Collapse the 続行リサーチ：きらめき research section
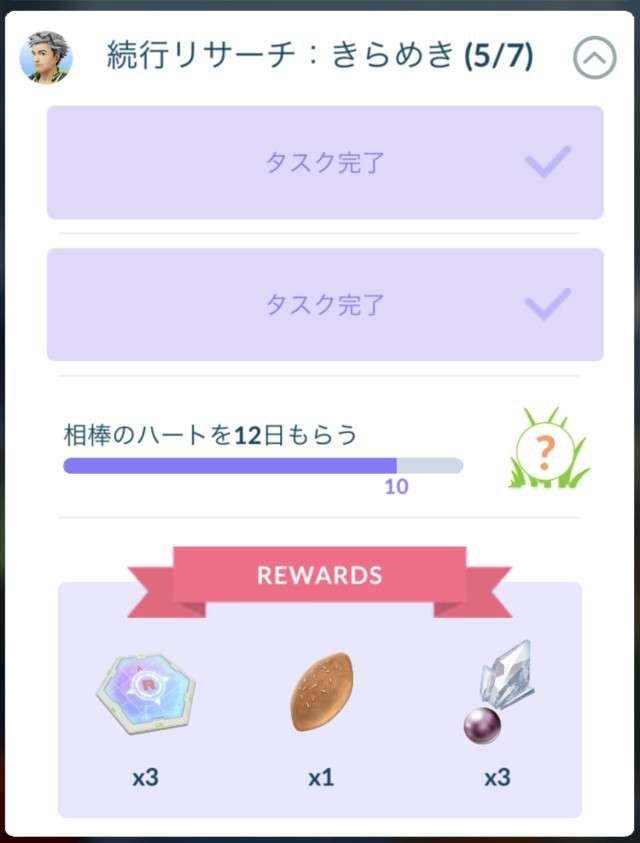Screen dimensions: 640x843 pyautogui.click(x=594, y=59)
